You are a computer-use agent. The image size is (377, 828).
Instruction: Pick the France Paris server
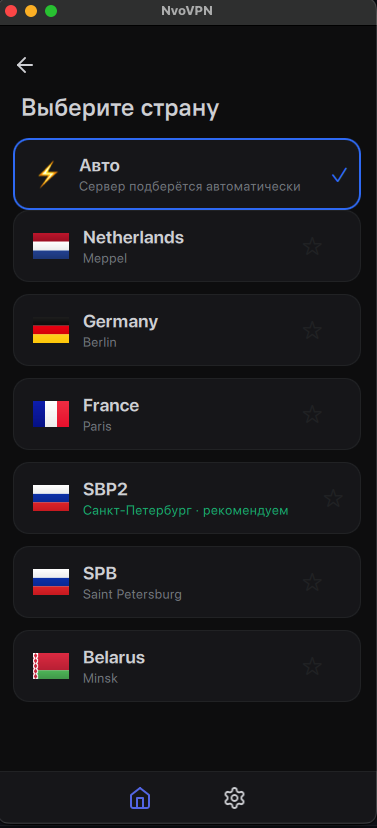187,414
